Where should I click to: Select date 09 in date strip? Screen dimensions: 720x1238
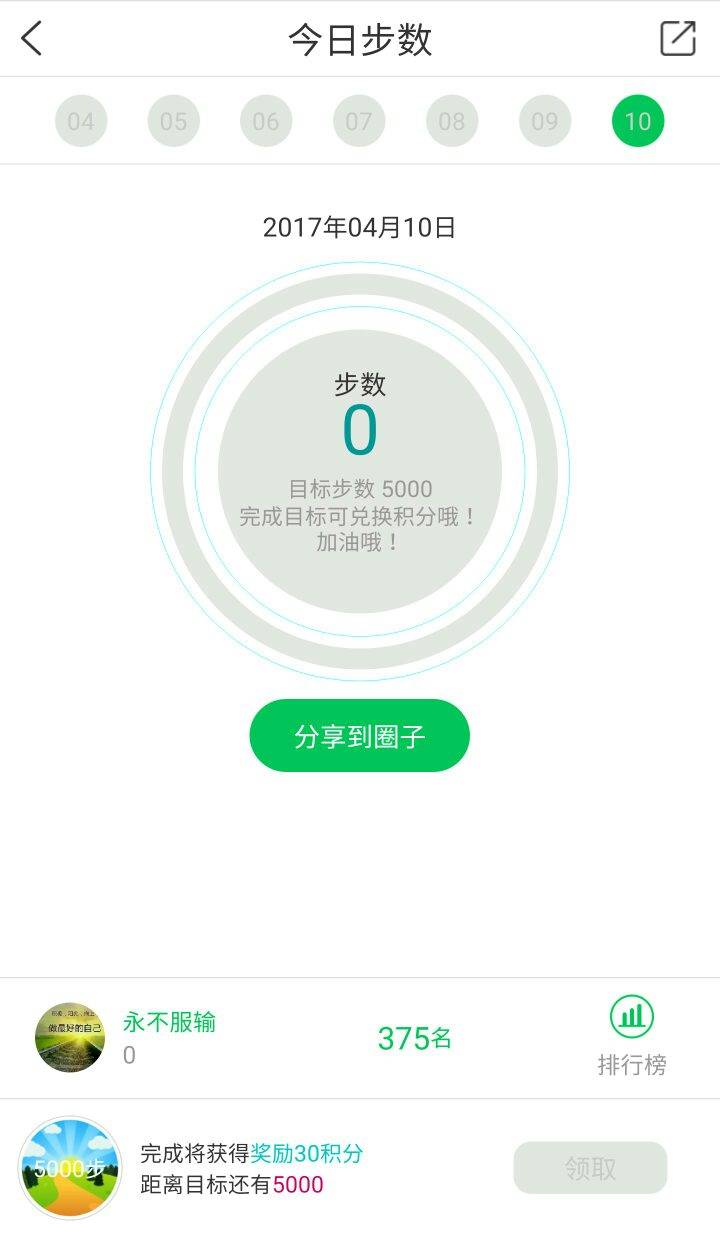pos(545,122)
